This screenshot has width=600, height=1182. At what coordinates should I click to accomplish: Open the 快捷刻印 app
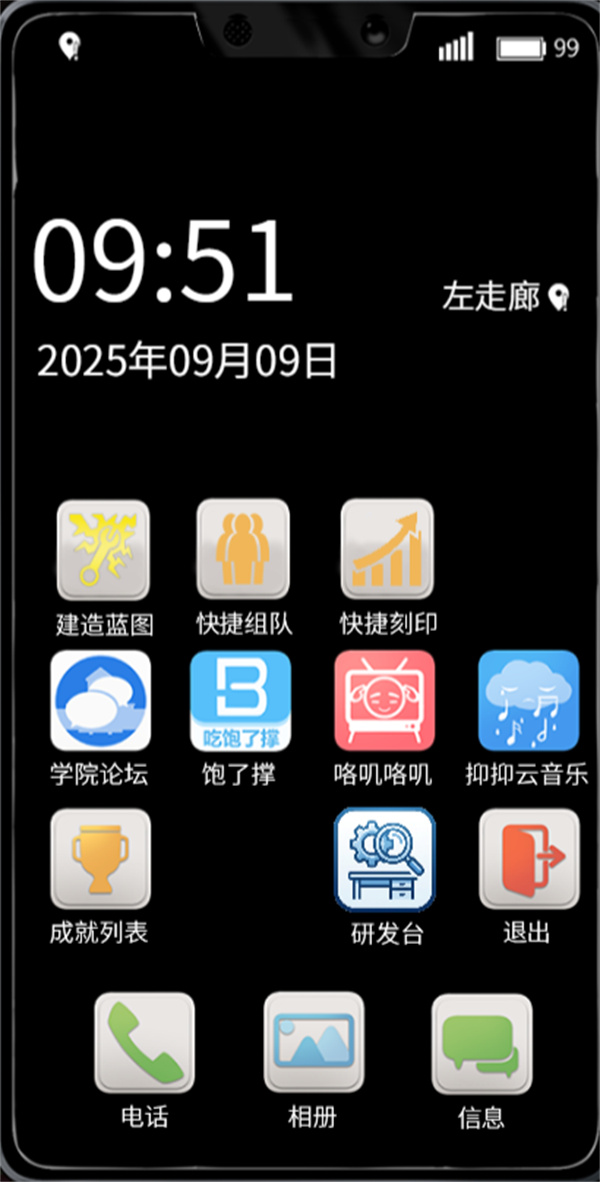tap(387, 550)
